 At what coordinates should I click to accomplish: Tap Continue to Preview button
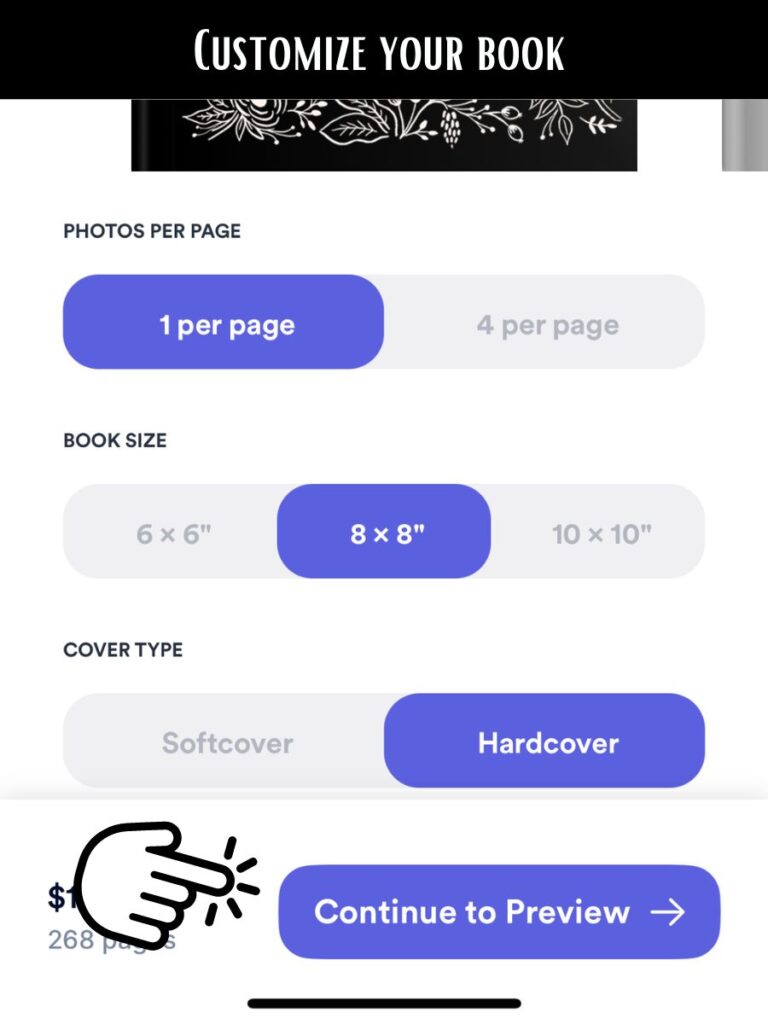point(498,912)
